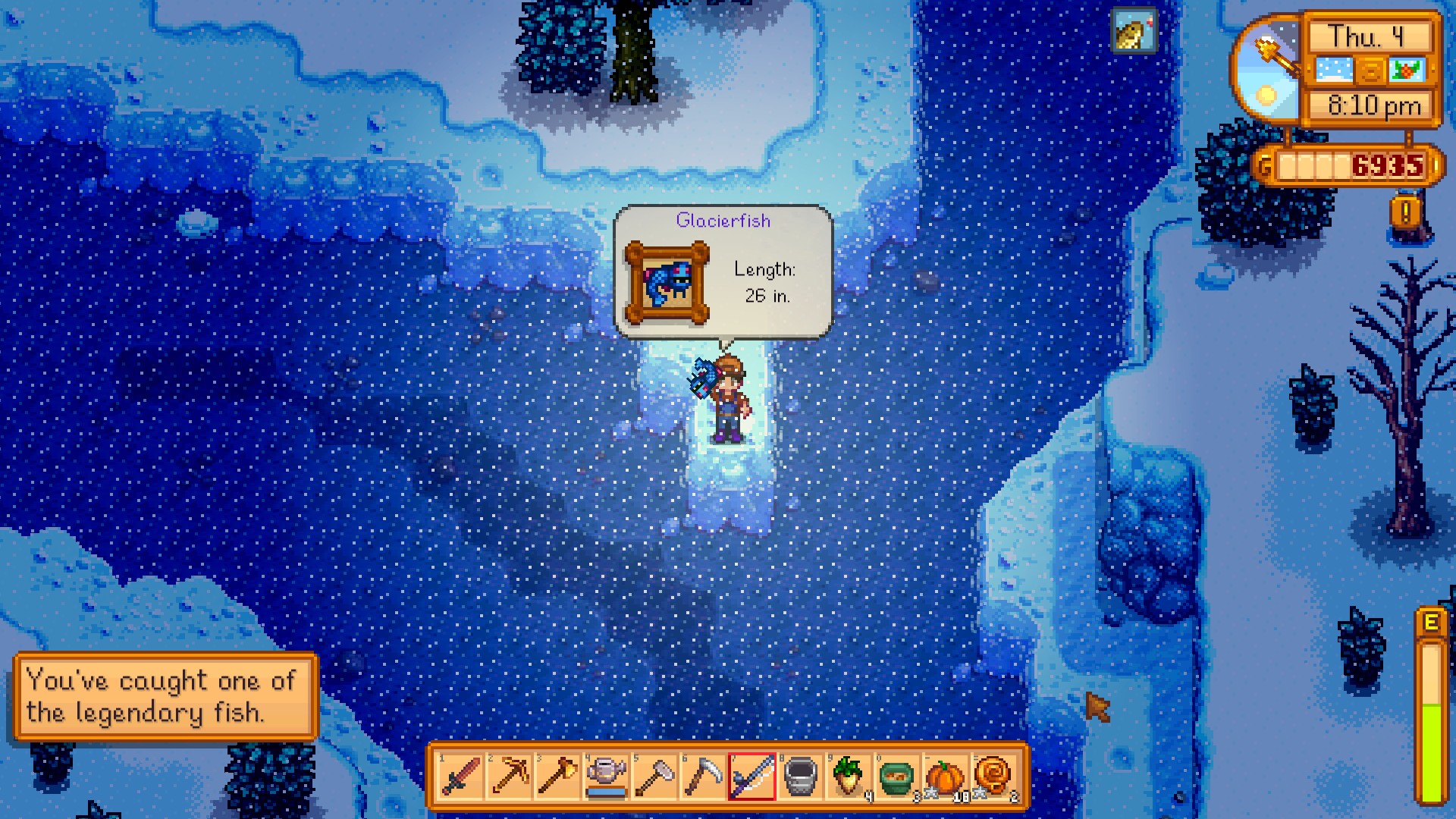
Task: Choose the watering can in slot 4
Action: [x=607, y=777]
